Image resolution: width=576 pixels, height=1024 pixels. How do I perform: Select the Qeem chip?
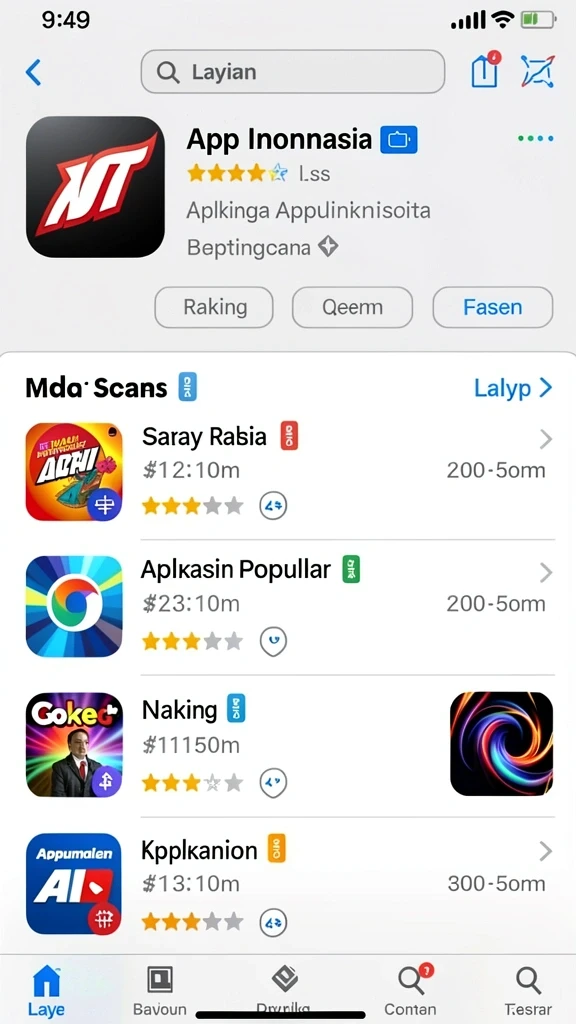(353, 307)
